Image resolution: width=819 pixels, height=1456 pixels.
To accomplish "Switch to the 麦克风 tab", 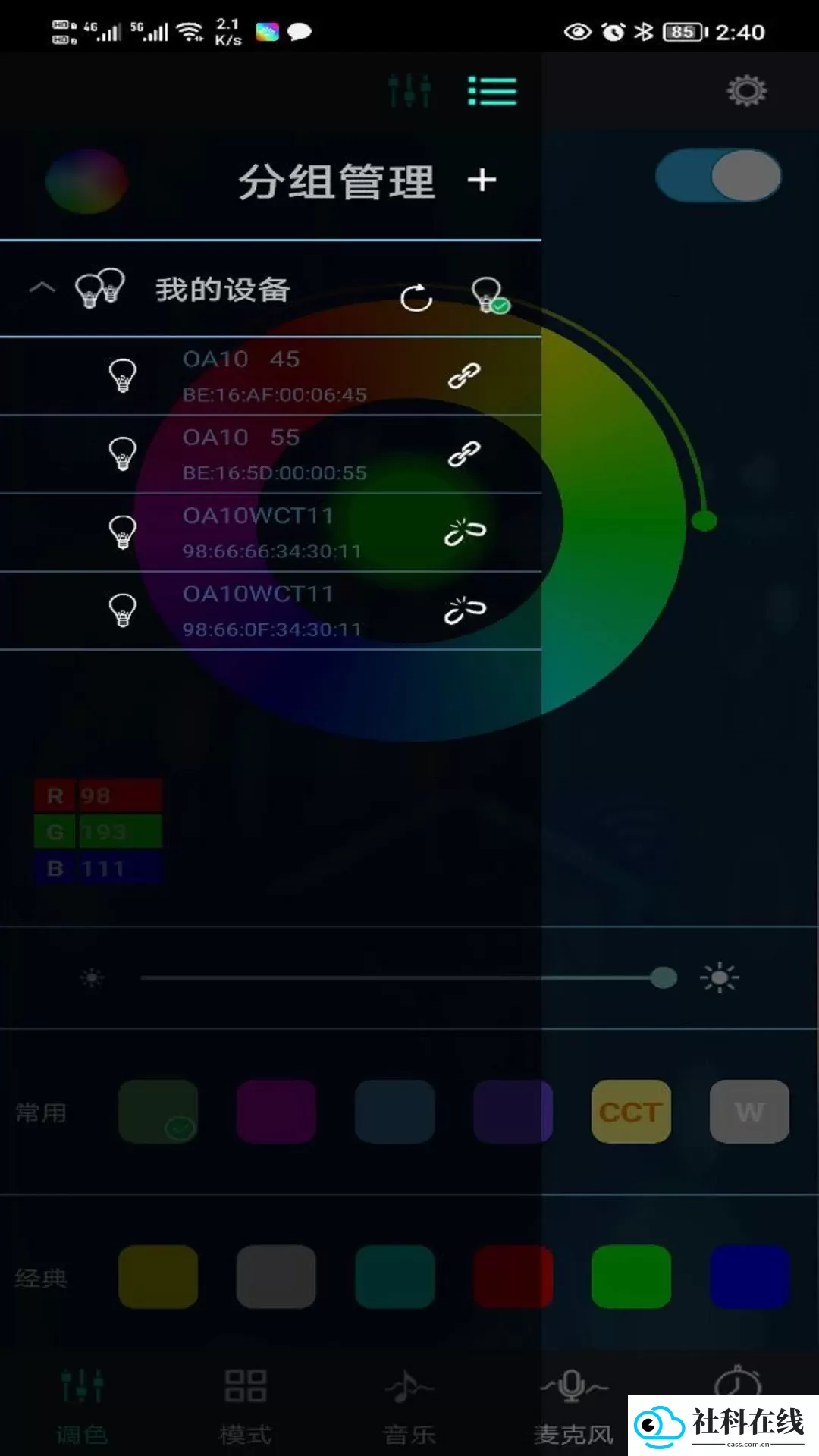I will 573,1407.
